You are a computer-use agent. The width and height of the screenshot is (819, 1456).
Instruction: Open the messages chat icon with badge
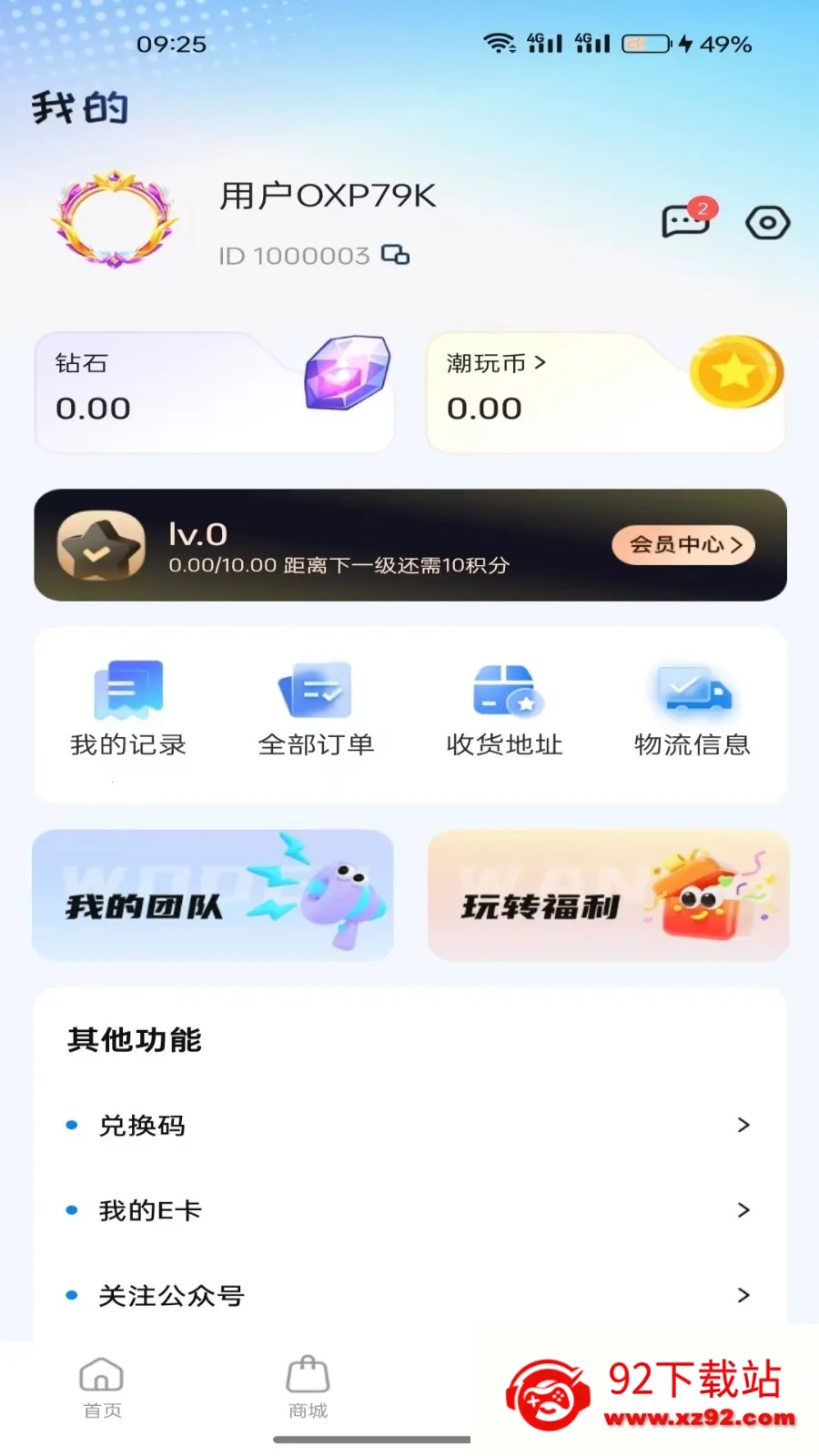coord(682,222)
